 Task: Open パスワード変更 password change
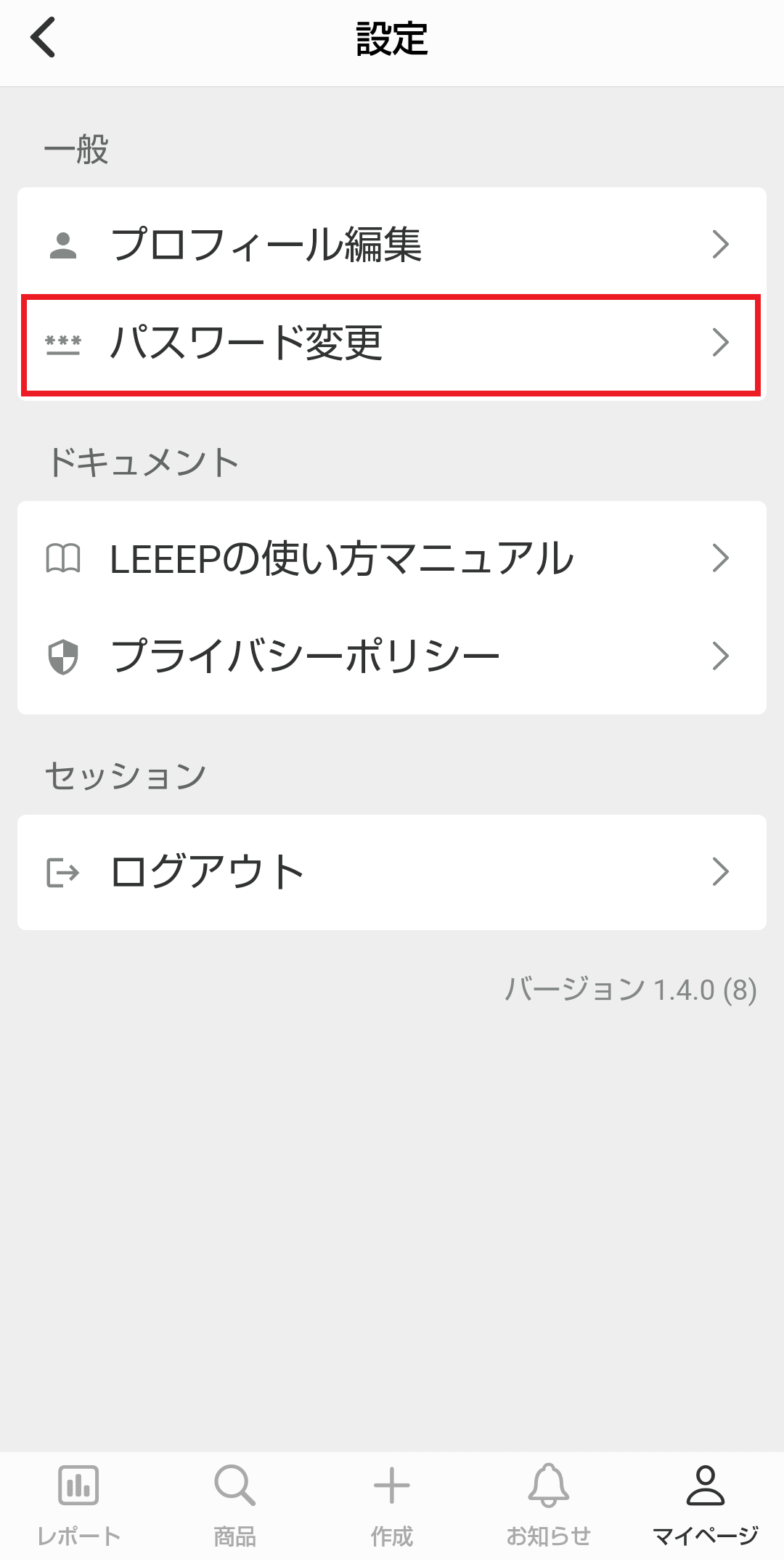point(392,343)
